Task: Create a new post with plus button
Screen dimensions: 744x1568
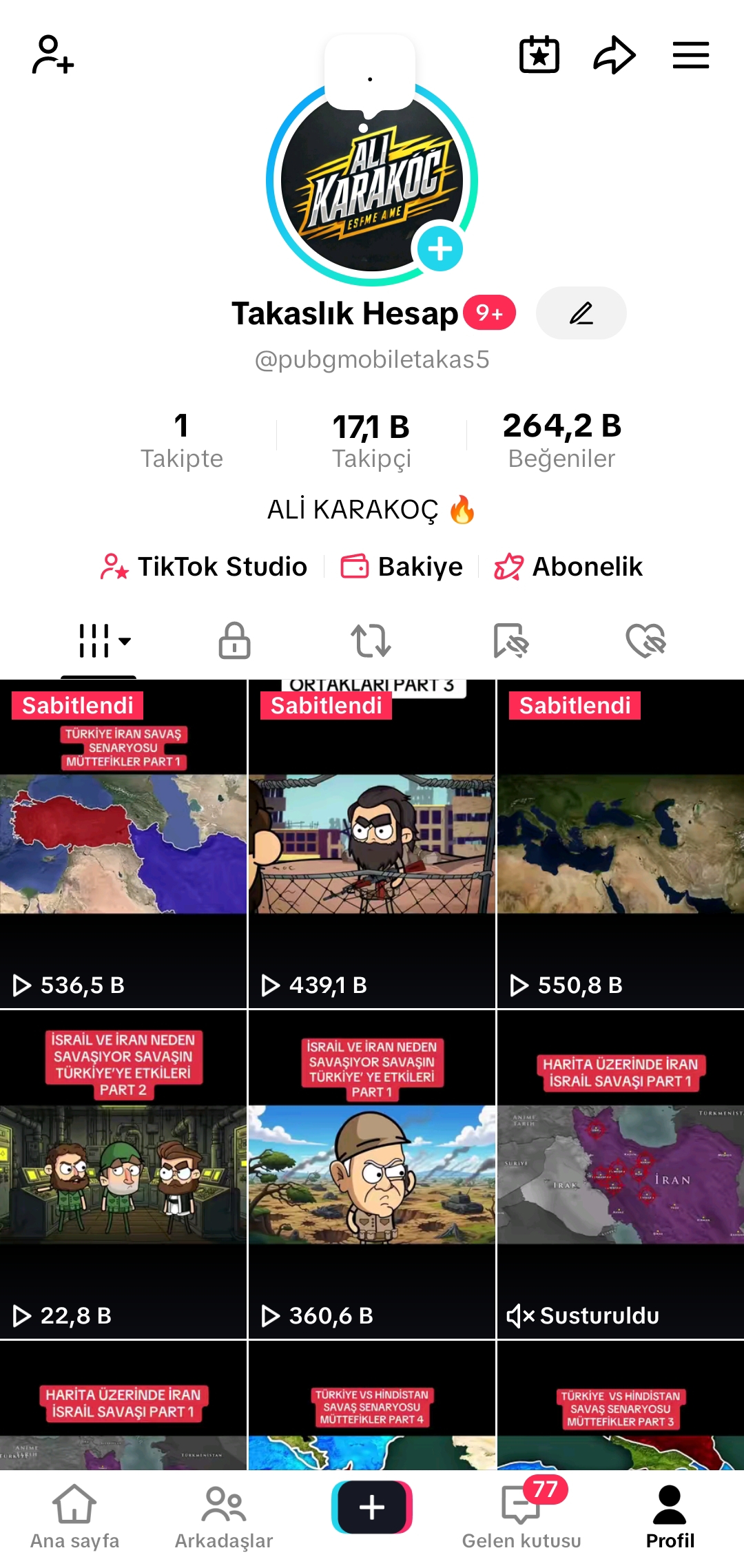Action: coord(372,1507)
